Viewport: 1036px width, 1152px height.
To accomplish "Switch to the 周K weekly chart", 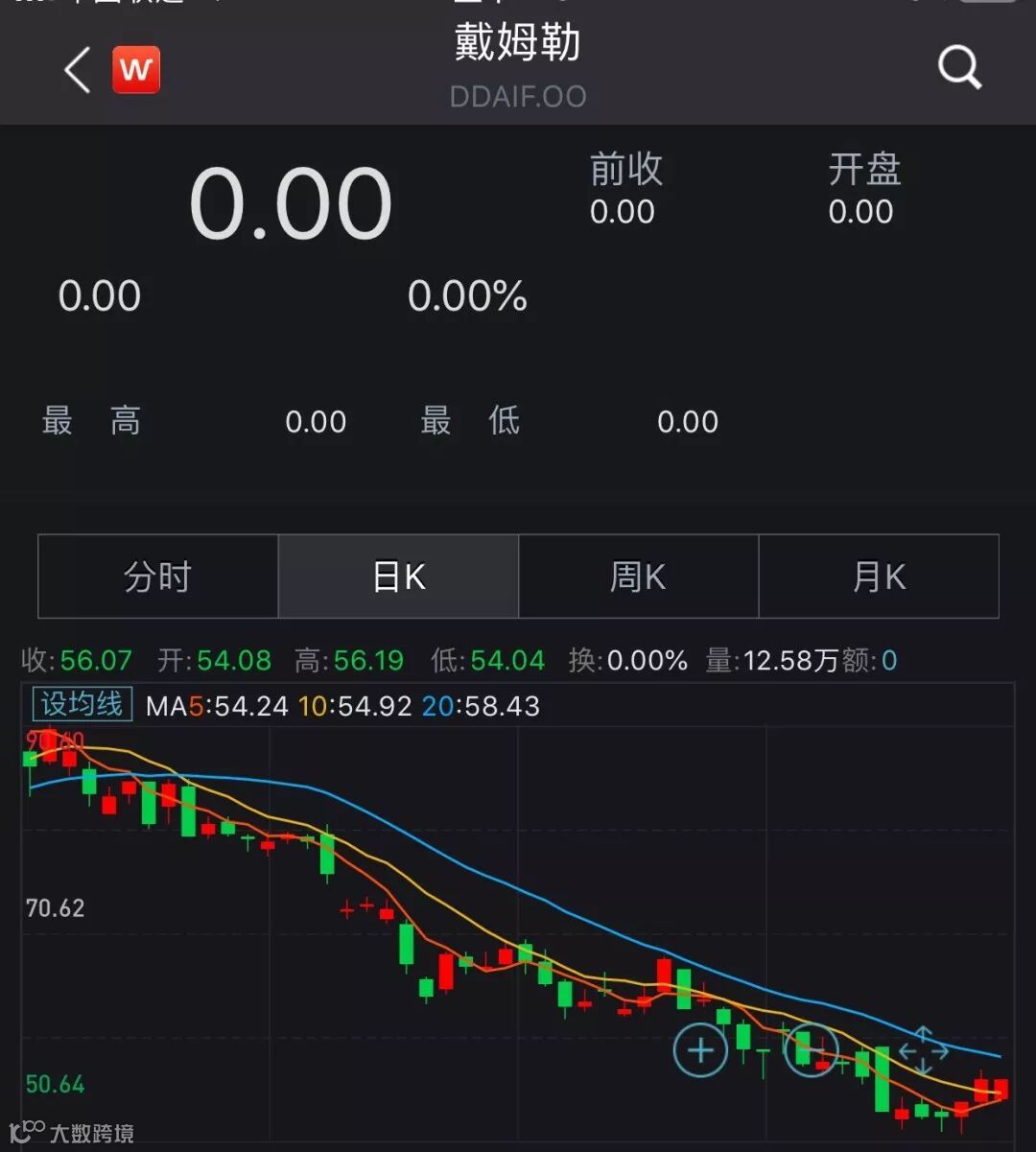I will (x=639, y=576).
